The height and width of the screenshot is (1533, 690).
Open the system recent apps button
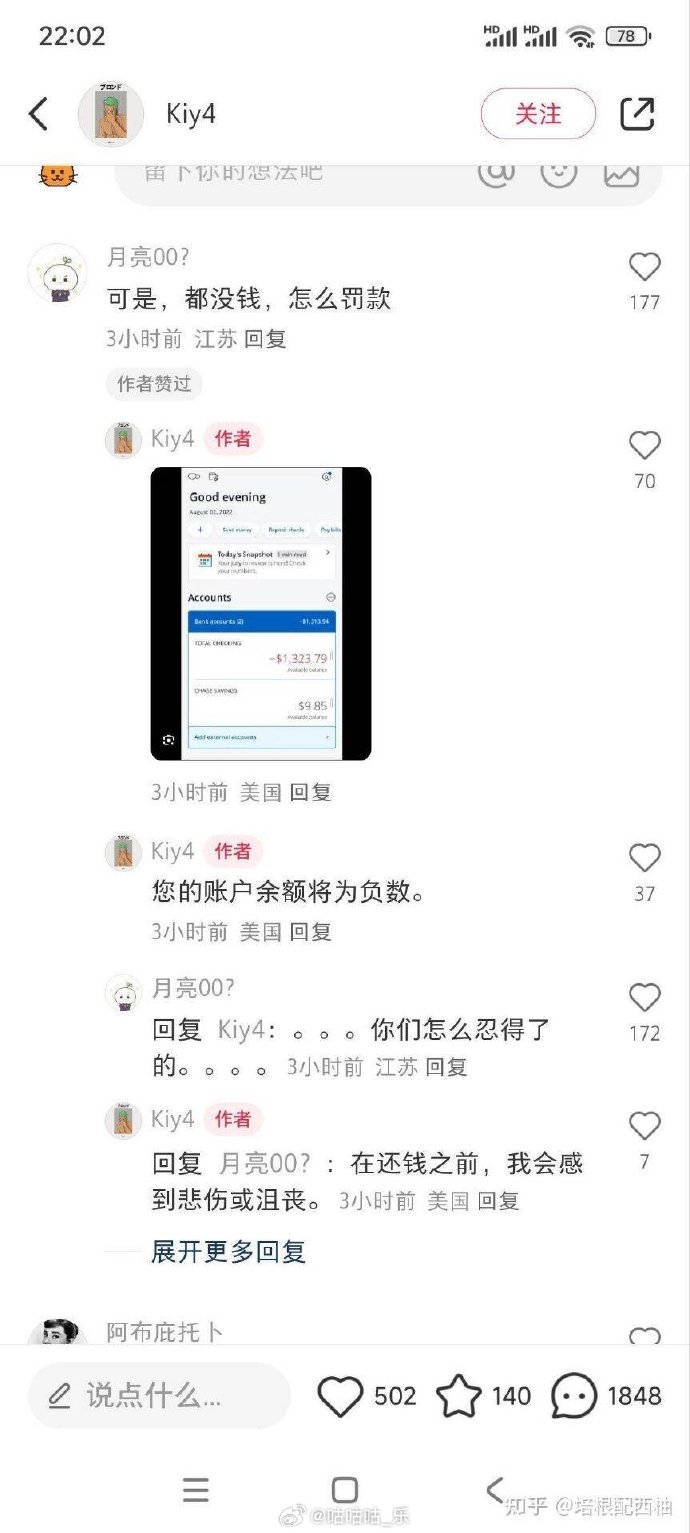coord(196,1490)
